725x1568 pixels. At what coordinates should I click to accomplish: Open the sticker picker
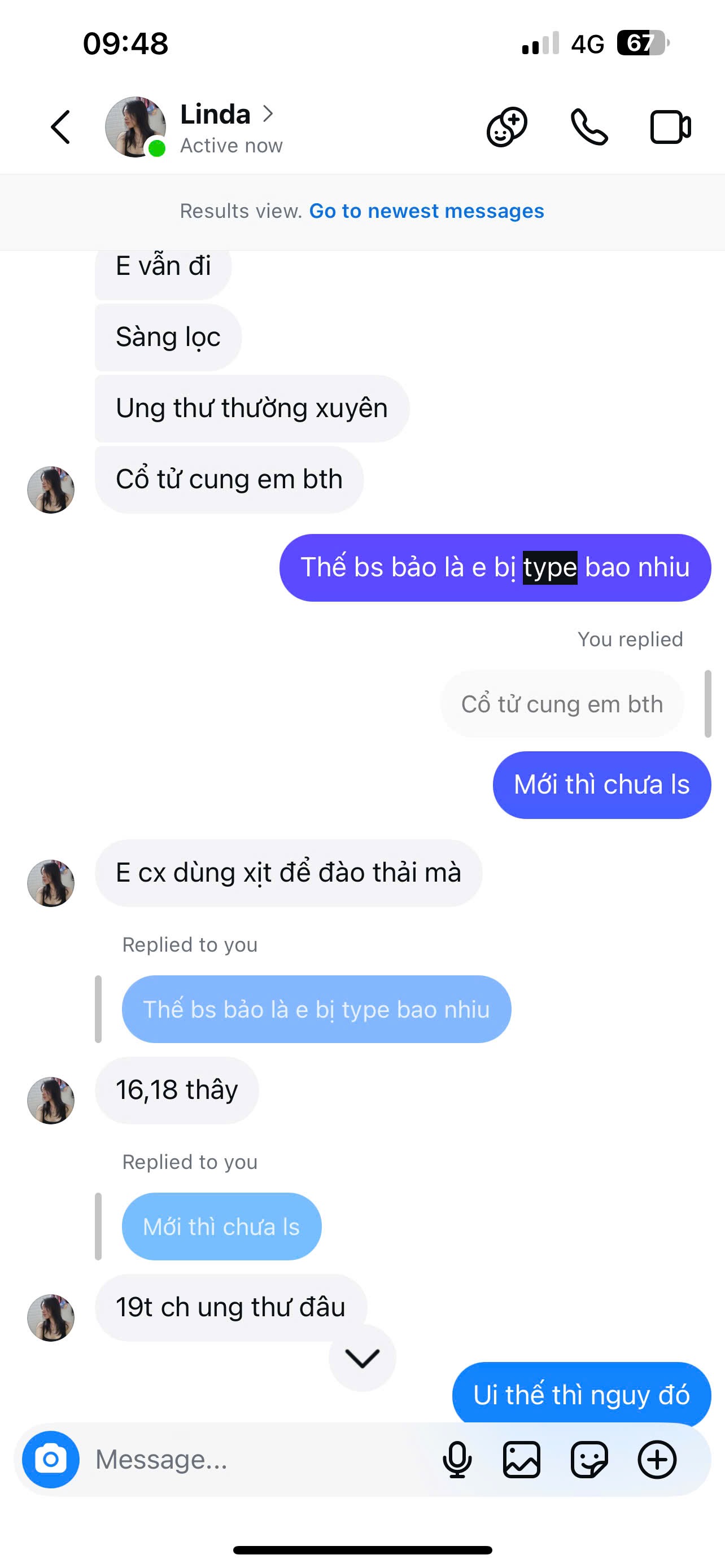coord(589,1460)
